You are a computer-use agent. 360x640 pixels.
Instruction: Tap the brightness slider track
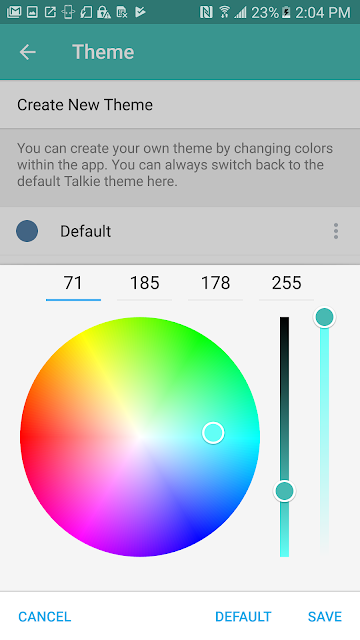(284, 437)
